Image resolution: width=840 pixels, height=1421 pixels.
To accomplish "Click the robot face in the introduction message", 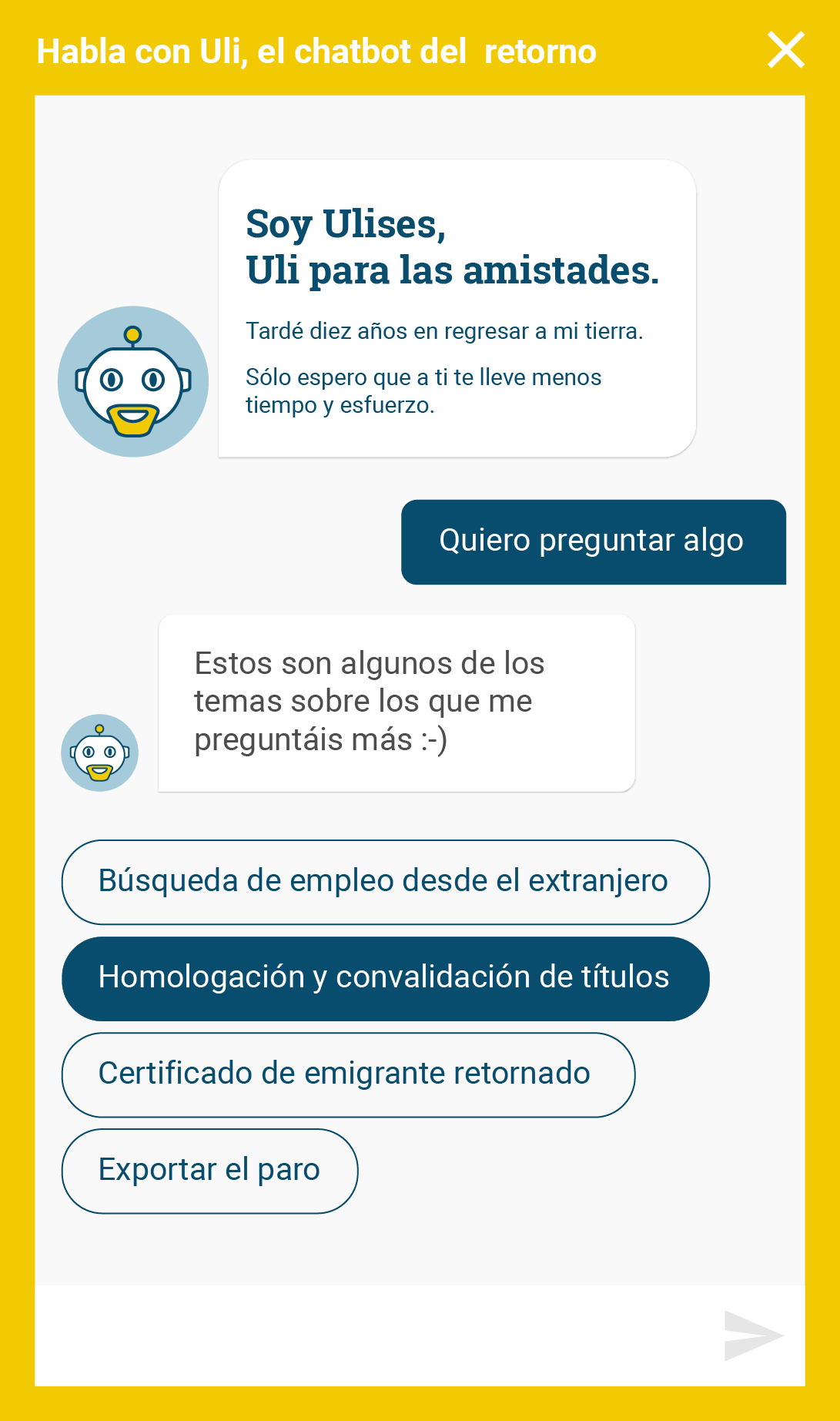I will (x=132, y=380).
